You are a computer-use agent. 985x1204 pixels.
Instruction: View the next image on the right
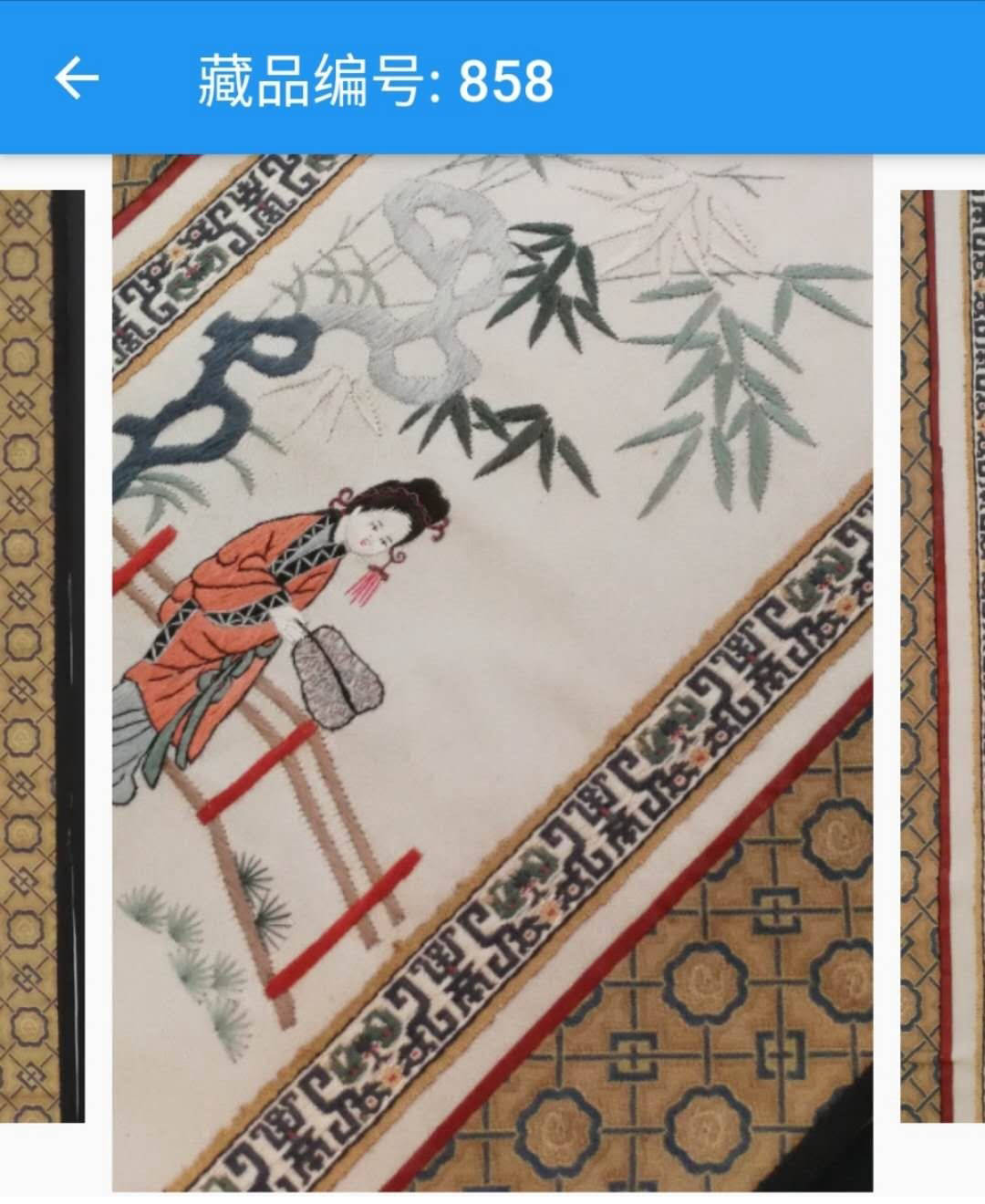[942, 657]
